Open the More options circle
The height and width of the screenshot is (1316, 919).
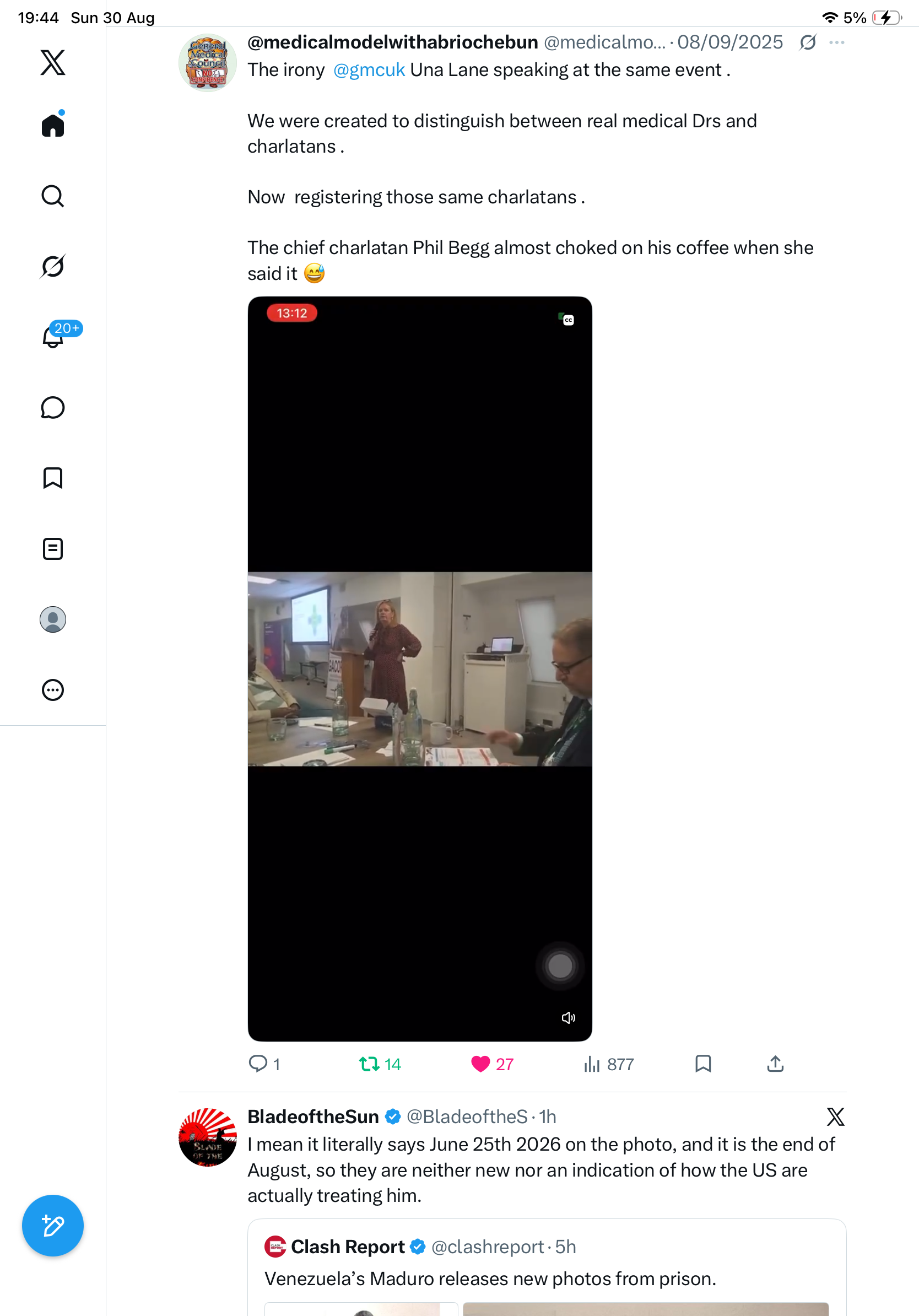[x=53, y=690]
